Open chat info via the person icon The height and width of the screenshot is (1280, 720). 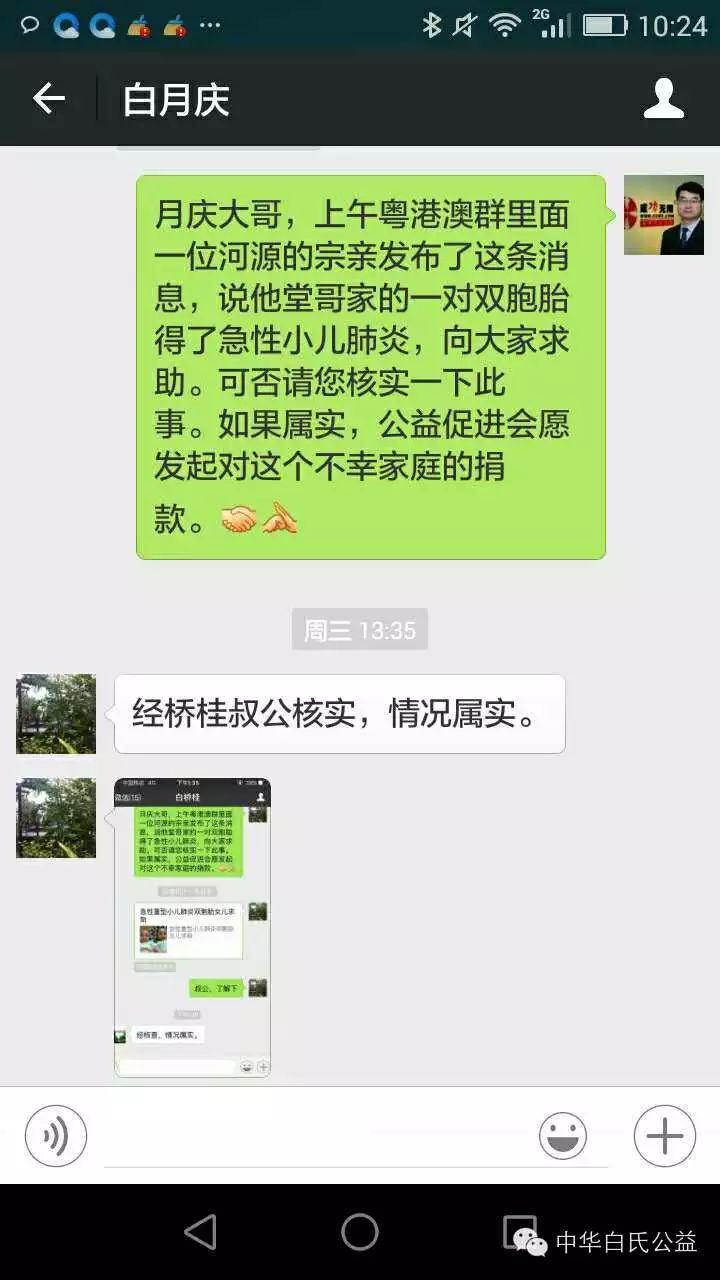click(663, 99)
